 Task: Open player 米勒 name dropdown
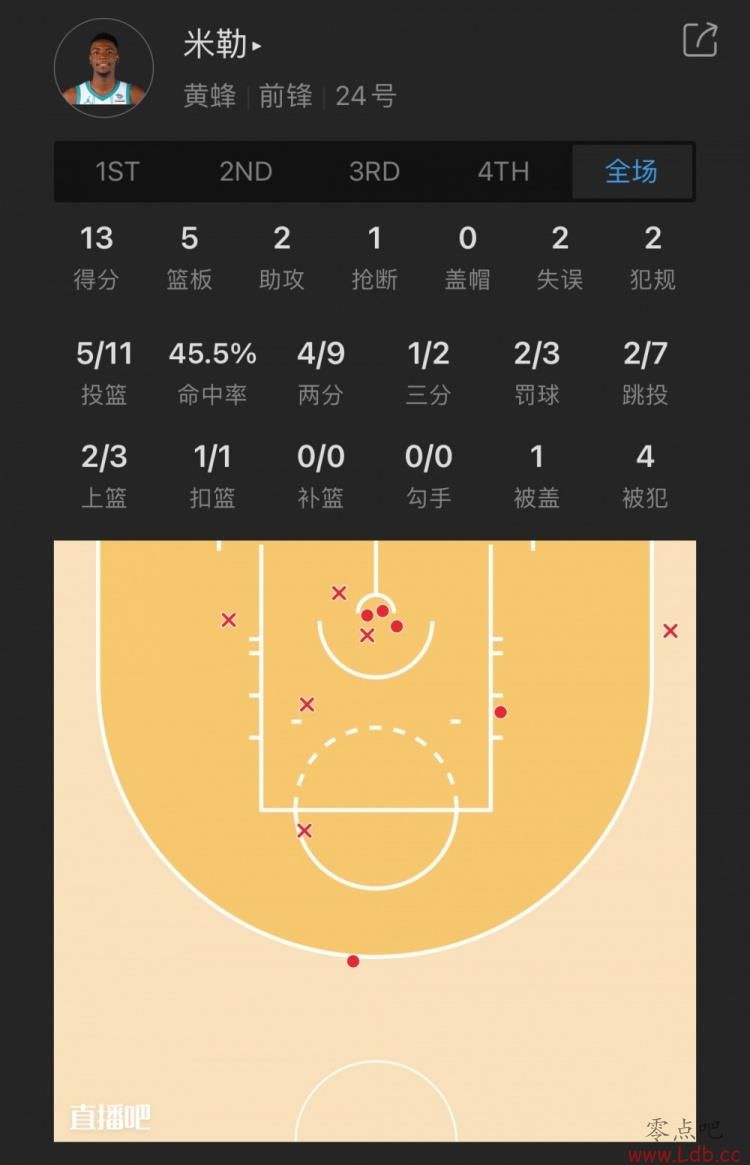pyautogui.click(x=222, y=45)
